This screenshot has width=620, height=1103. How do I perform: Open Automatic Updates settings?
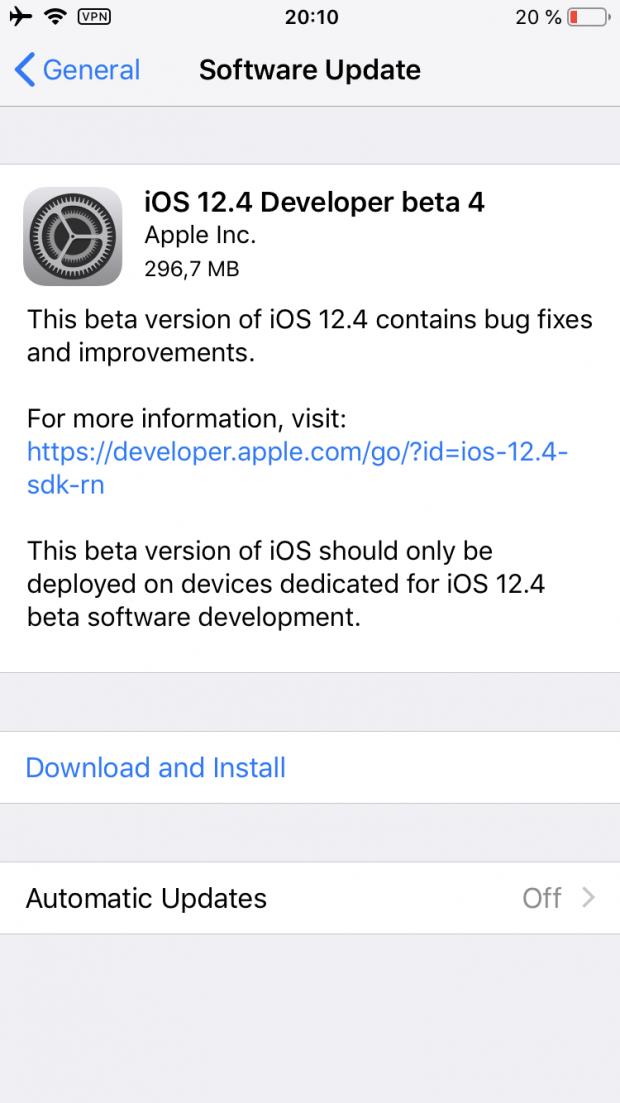(x=310, y=898)
